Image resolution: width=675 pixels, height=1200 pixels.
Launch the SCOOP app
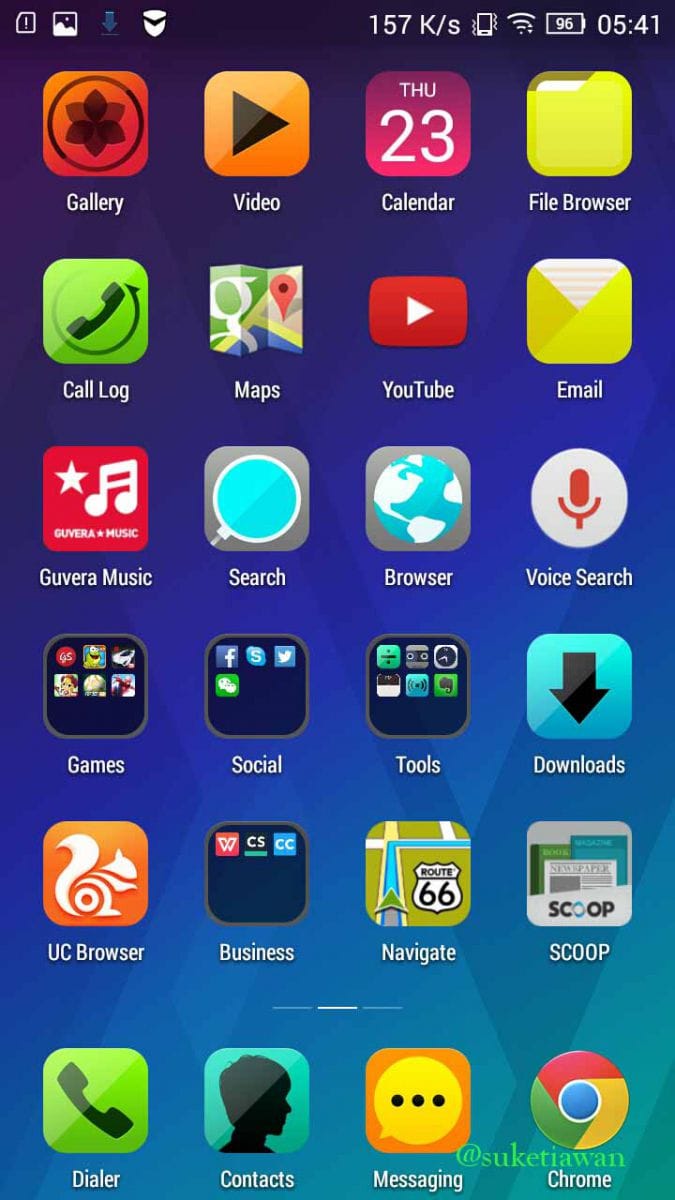pos(579,873)
